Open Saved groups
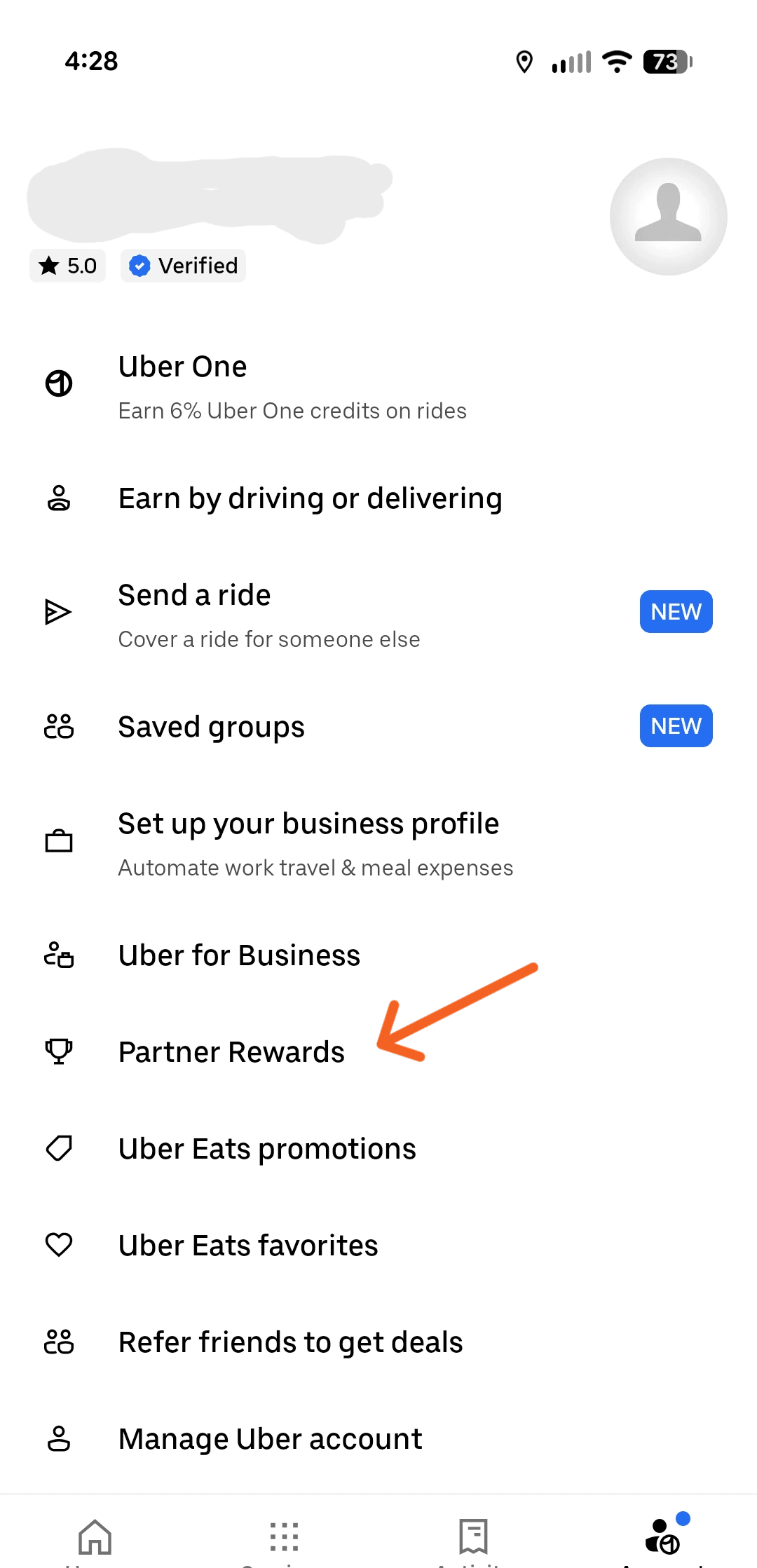Screen dimensions: 757x1568 pyautogui.click(x=212, y=727)
